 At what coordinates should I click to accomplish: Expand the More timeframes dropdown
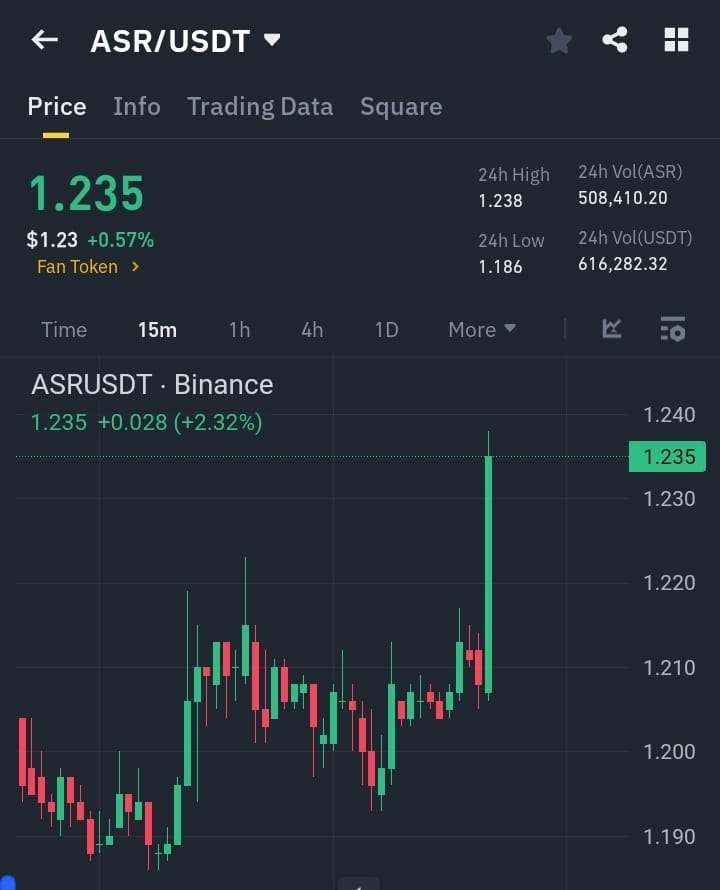(x=481, y=329)
